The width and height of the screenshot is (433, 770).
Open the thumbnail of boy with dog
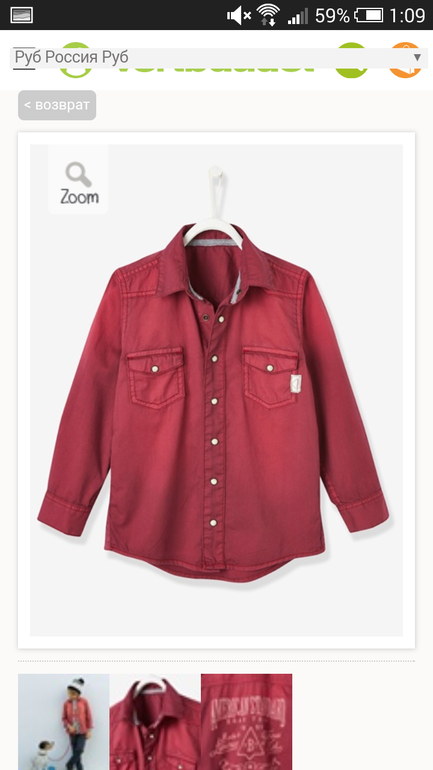pos(63,722)
